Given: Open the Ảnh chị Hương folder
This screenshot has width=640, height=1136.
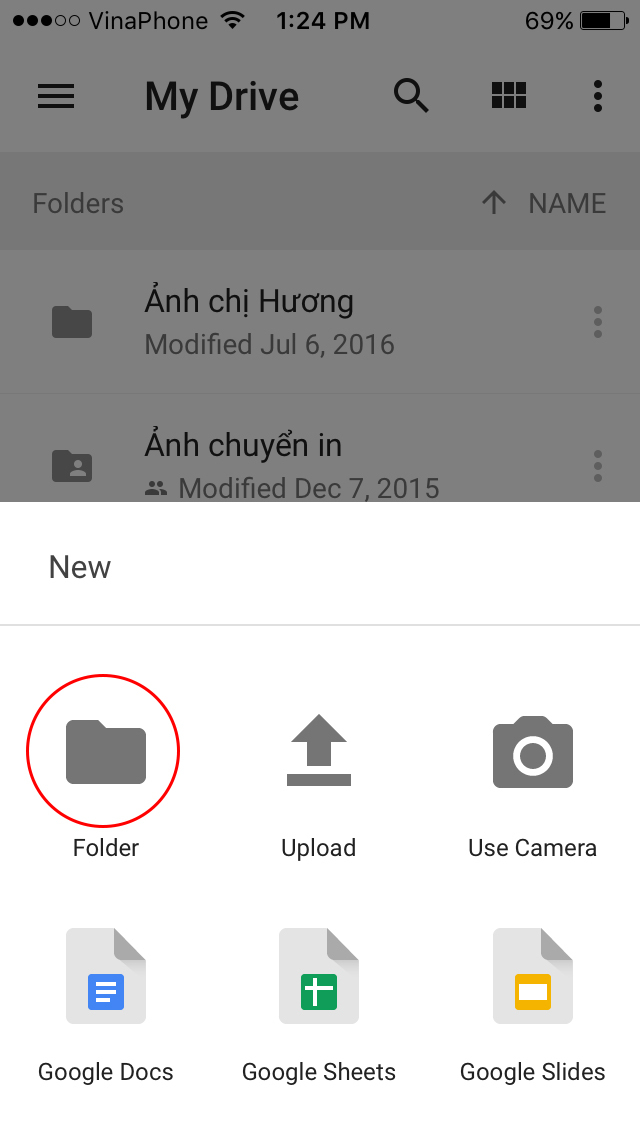Looking at the screenshot, I should pos(320,322).
